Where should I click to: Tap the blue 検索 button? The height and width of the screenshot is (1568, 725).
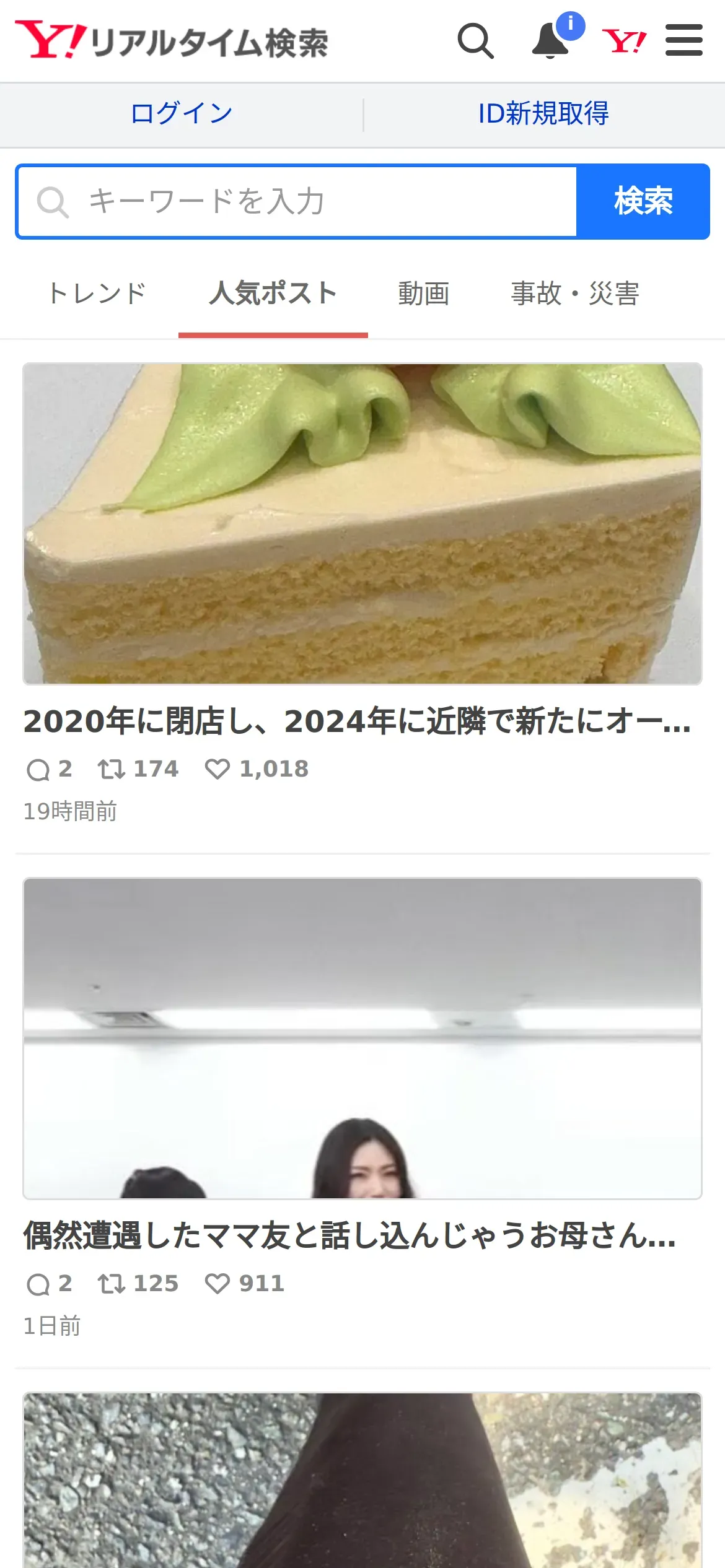click(643, 202)
